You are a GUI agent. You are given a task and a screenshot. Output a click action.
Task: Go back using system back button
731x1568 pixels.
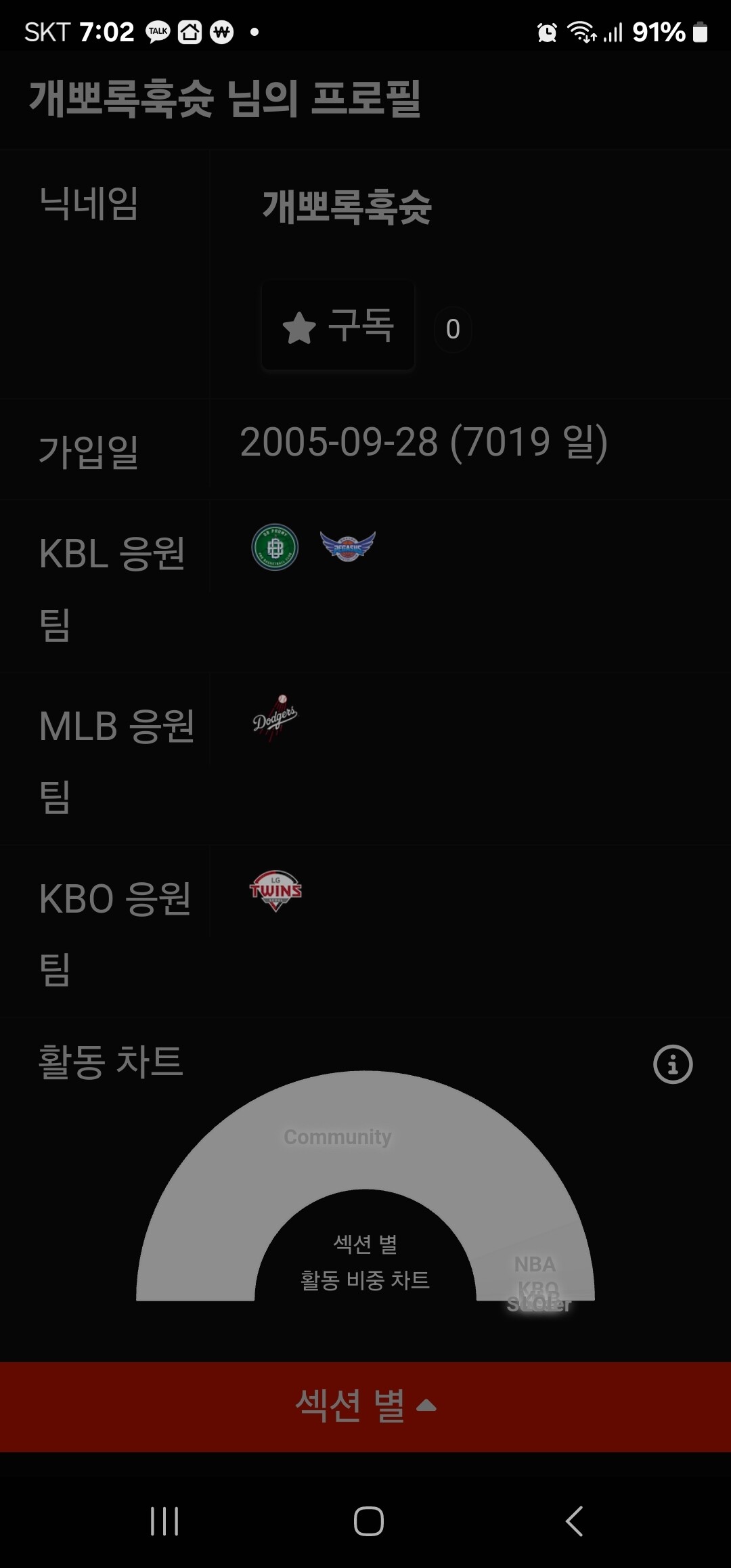[574, 1521]
